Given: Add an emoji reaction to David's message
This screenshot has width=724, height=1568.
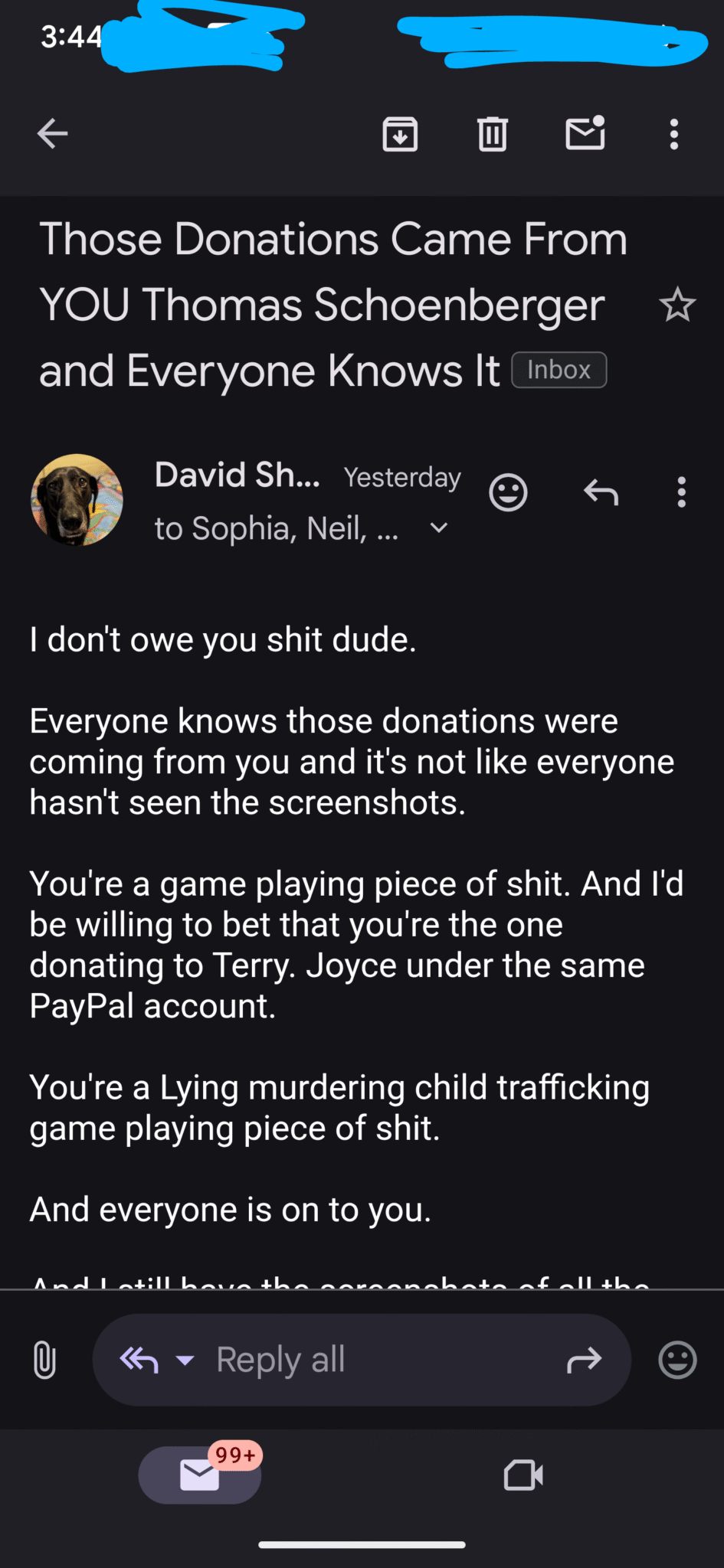Looking at the screenshot, I should coord(508,492).
